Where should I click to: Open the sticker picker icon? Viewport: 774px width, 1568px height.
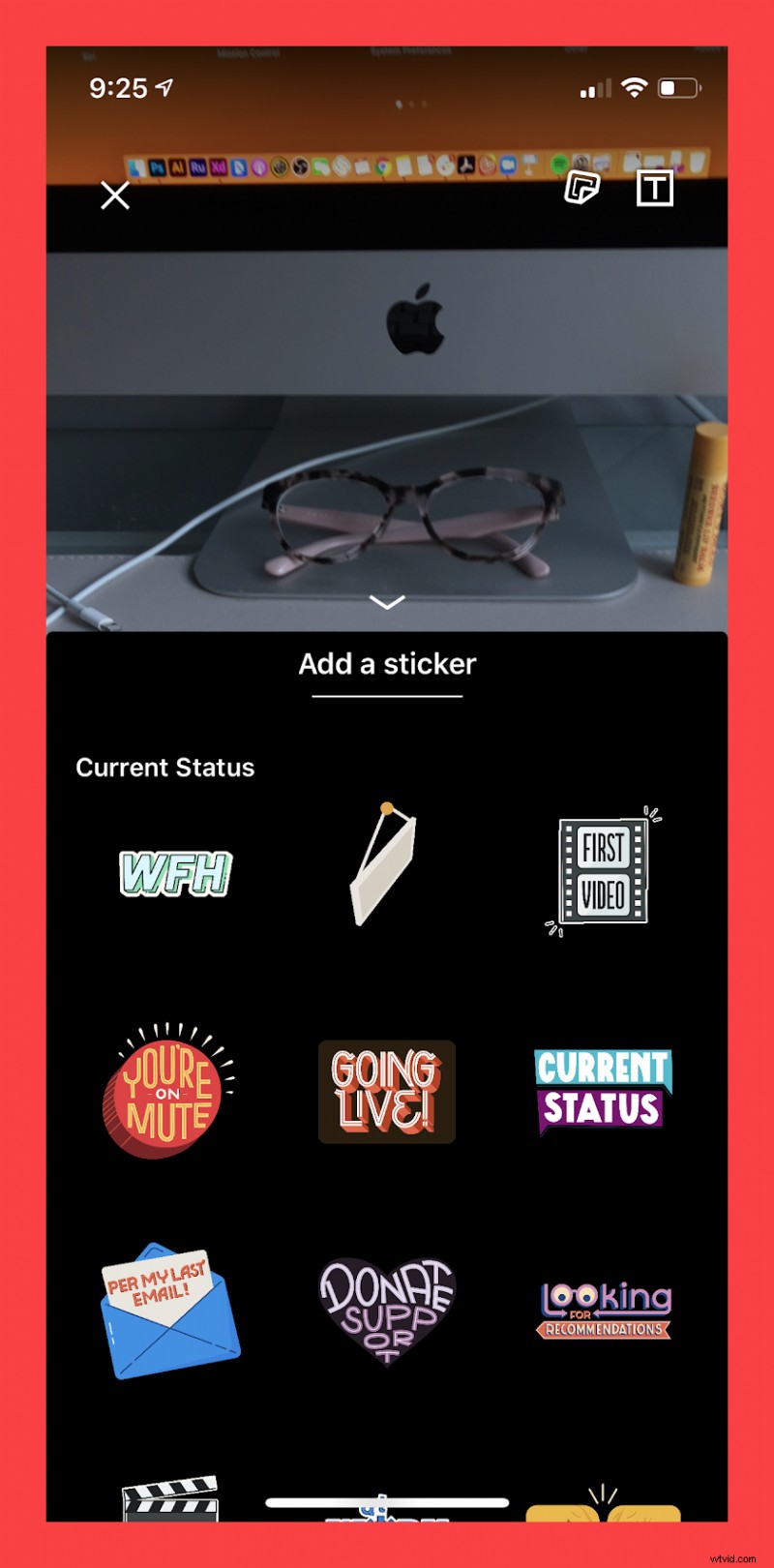pyautogui.click(x=581, y=188)
